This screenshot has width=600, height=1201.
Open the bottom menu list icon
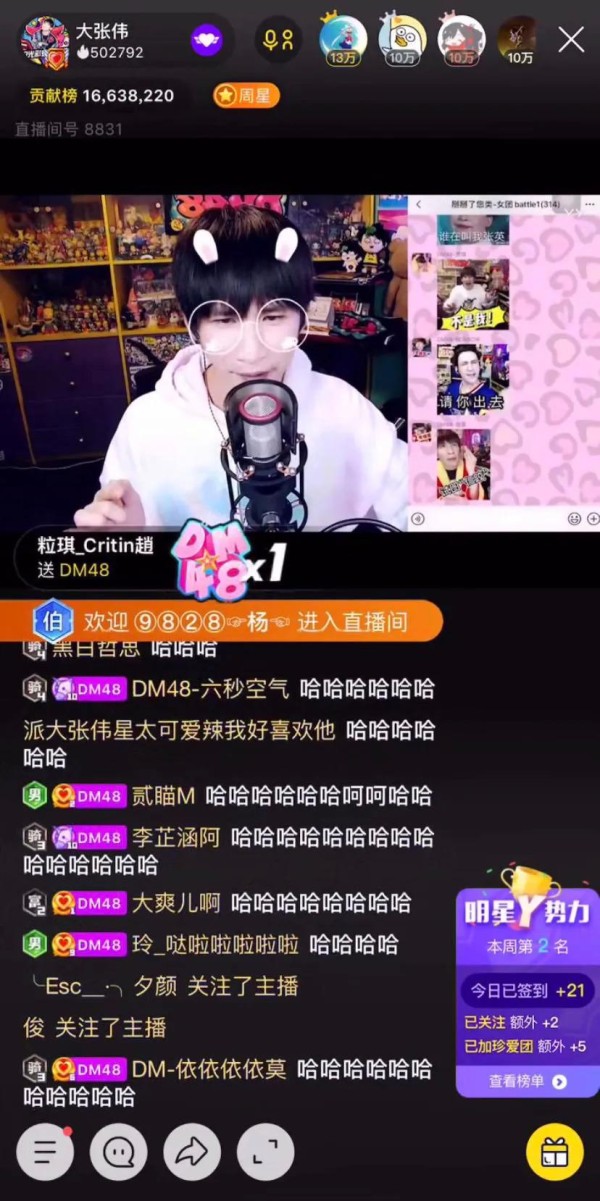[45, 1152]
